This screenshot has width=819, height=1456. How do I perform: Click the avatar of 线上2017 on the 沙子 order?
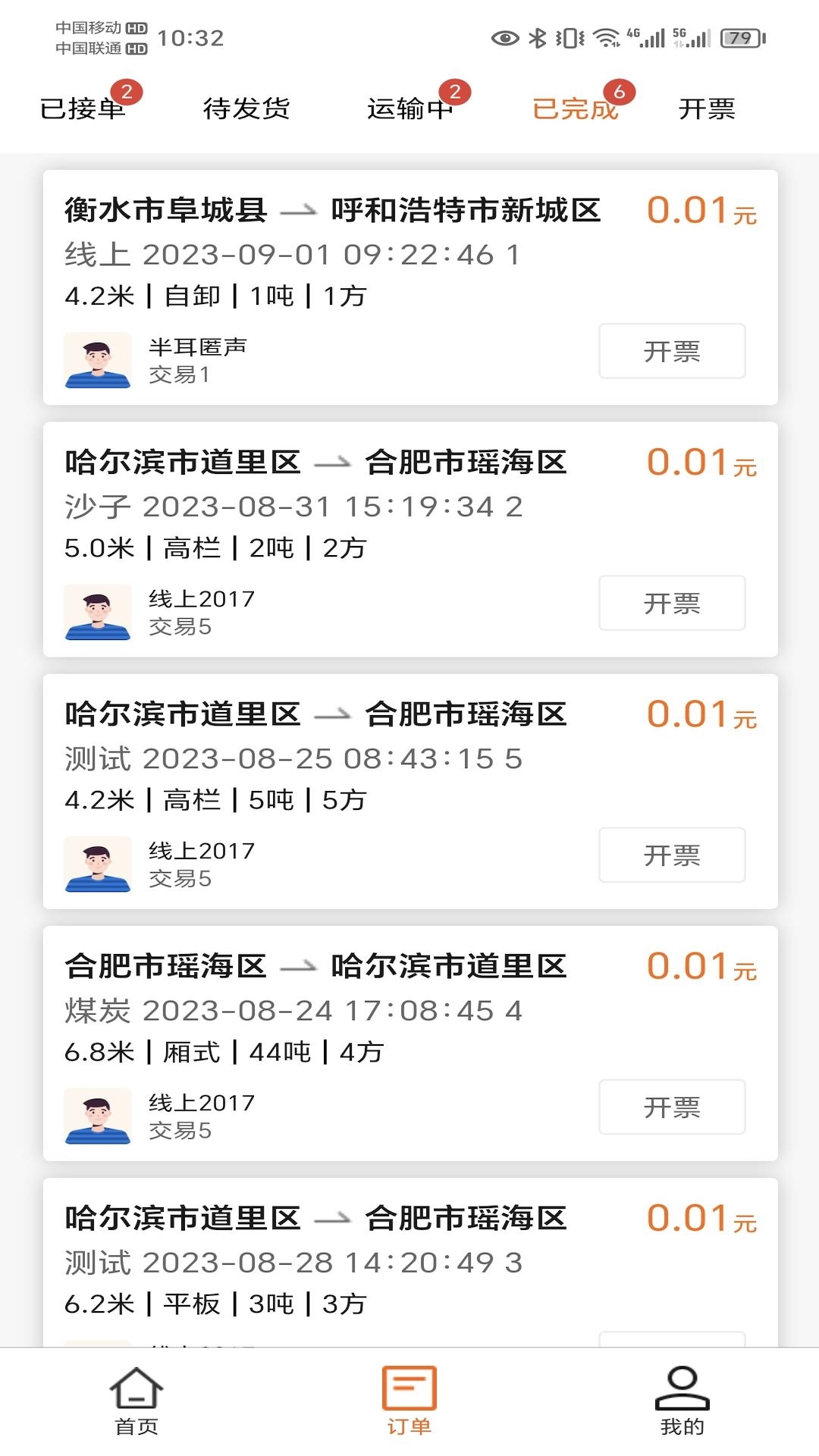tap(99, 612)
